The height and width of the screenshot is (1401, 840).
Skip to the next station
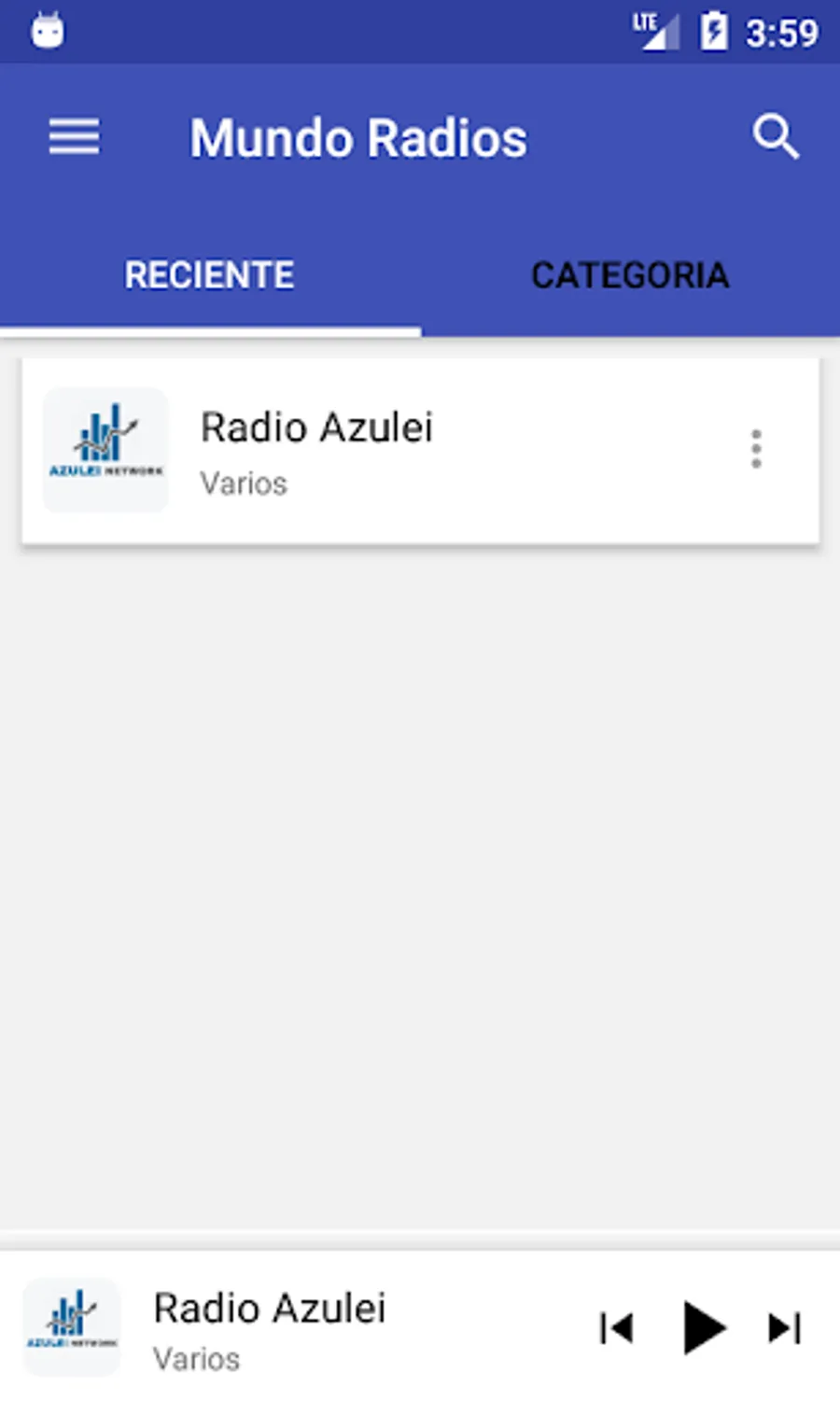point(784,1327)
